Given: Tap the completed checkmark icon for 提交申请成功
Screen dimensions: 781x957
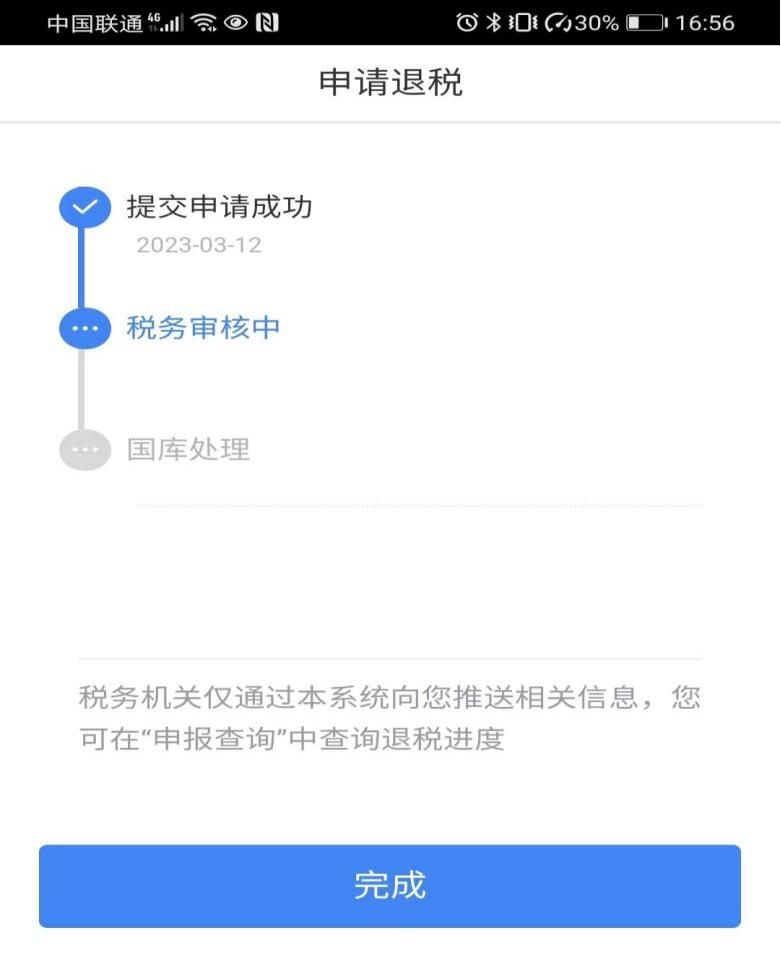Looking at the screenshot, I should click(85, 207).
